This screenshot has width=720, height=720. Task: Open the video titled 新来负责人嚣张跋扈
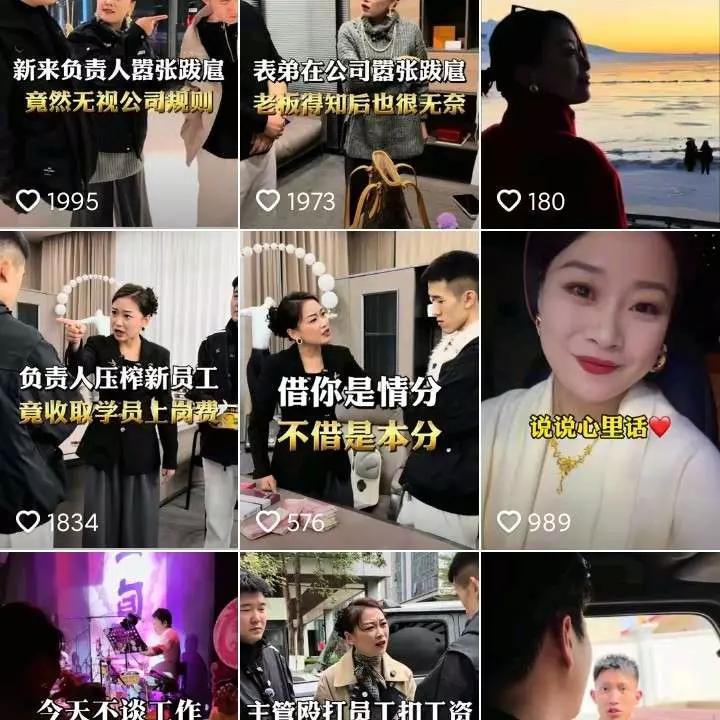point(119,113)
